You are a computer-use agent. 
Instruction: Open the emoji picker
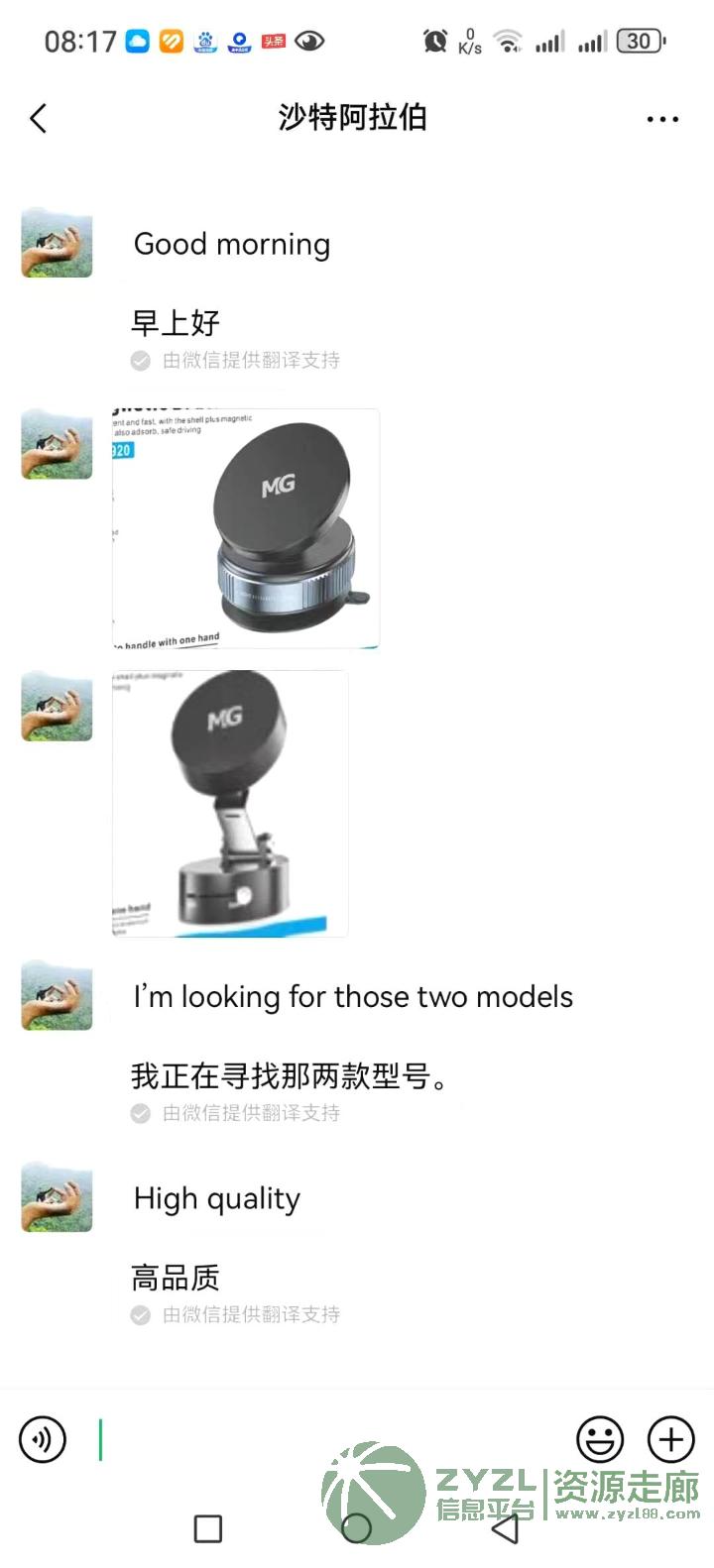[600, 1439]
